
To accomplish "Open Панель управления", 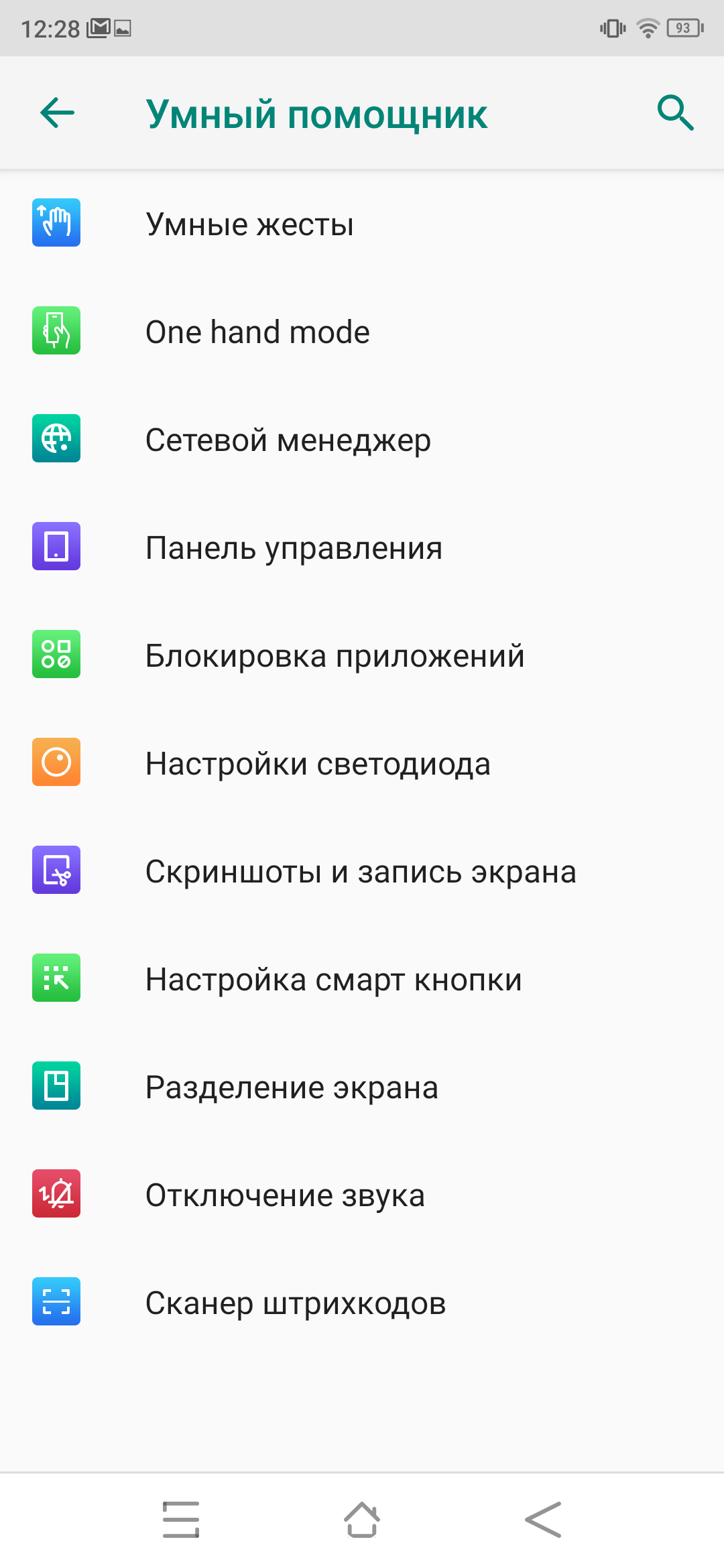I will (x=362, y=547).
